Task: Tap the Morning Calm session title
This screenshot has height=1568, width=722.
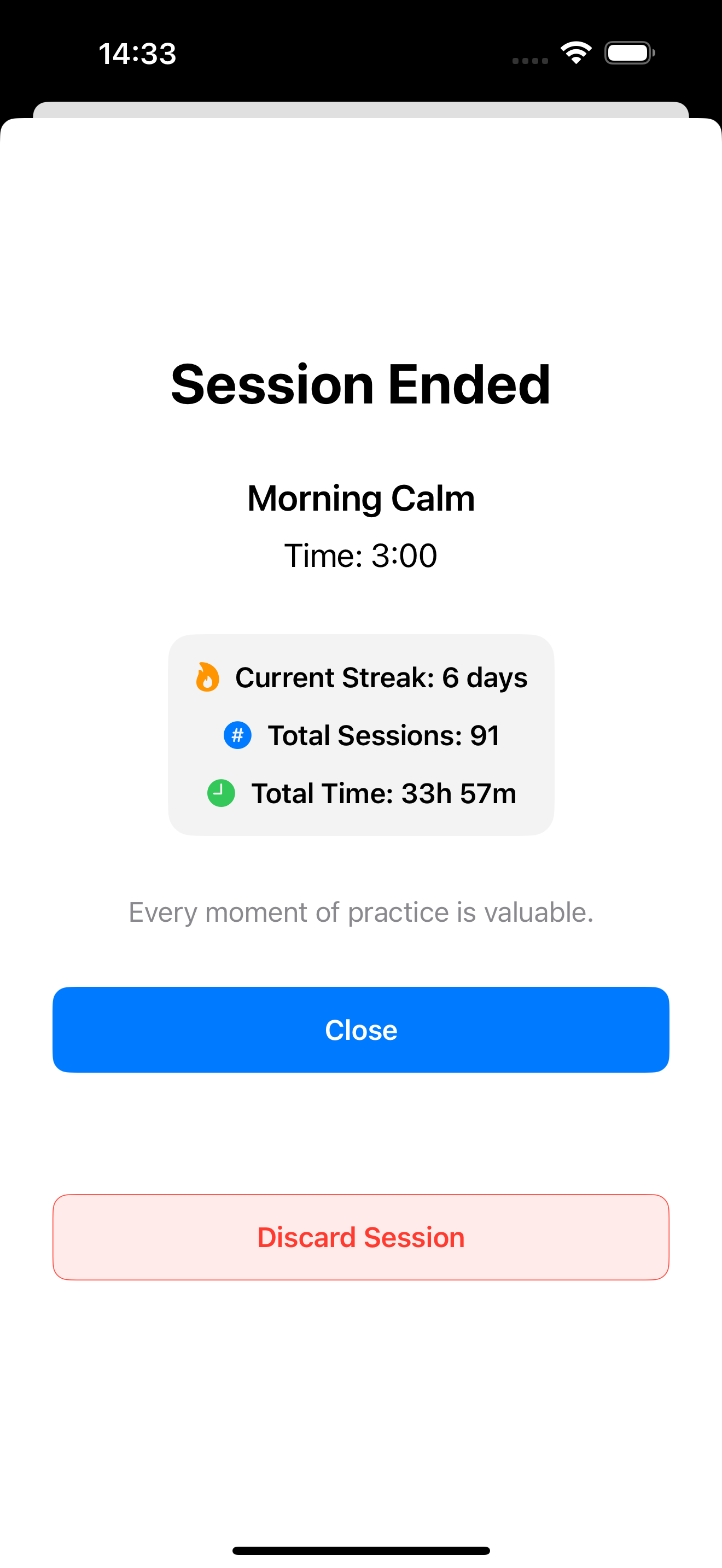Action: (361, 498)
